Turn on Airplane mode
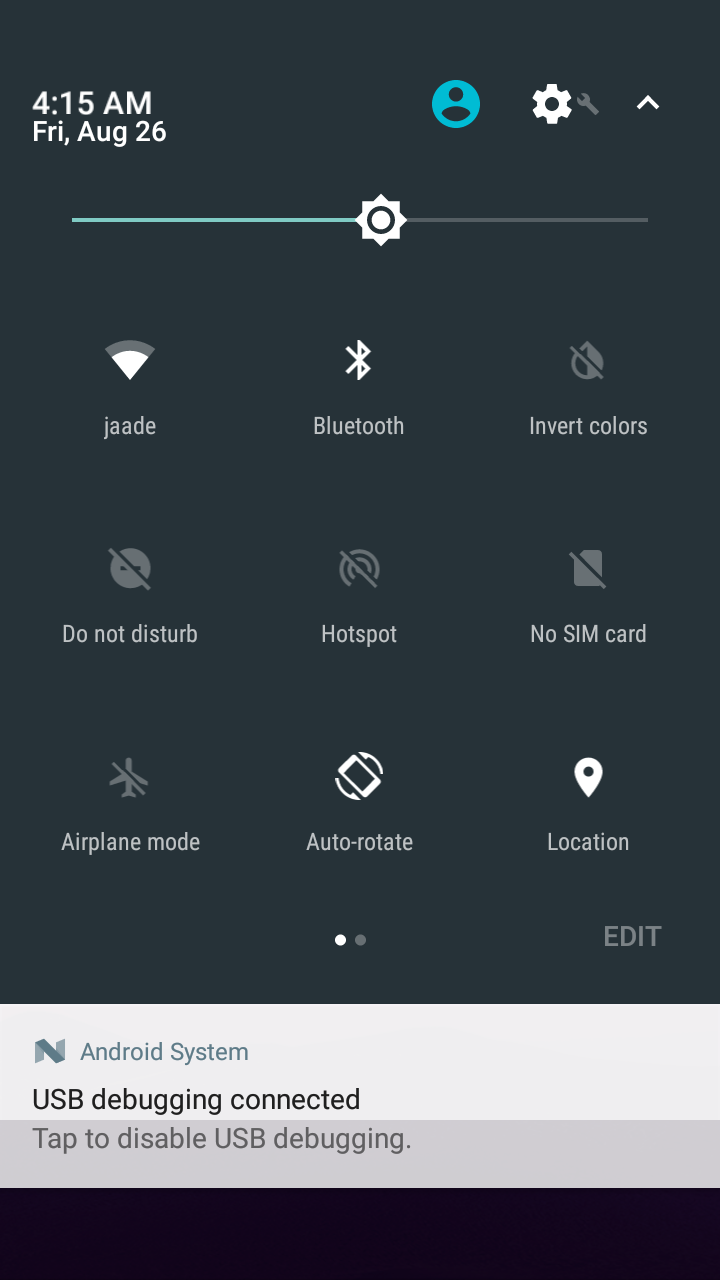The image size is (720, 1280). point(130,777)
